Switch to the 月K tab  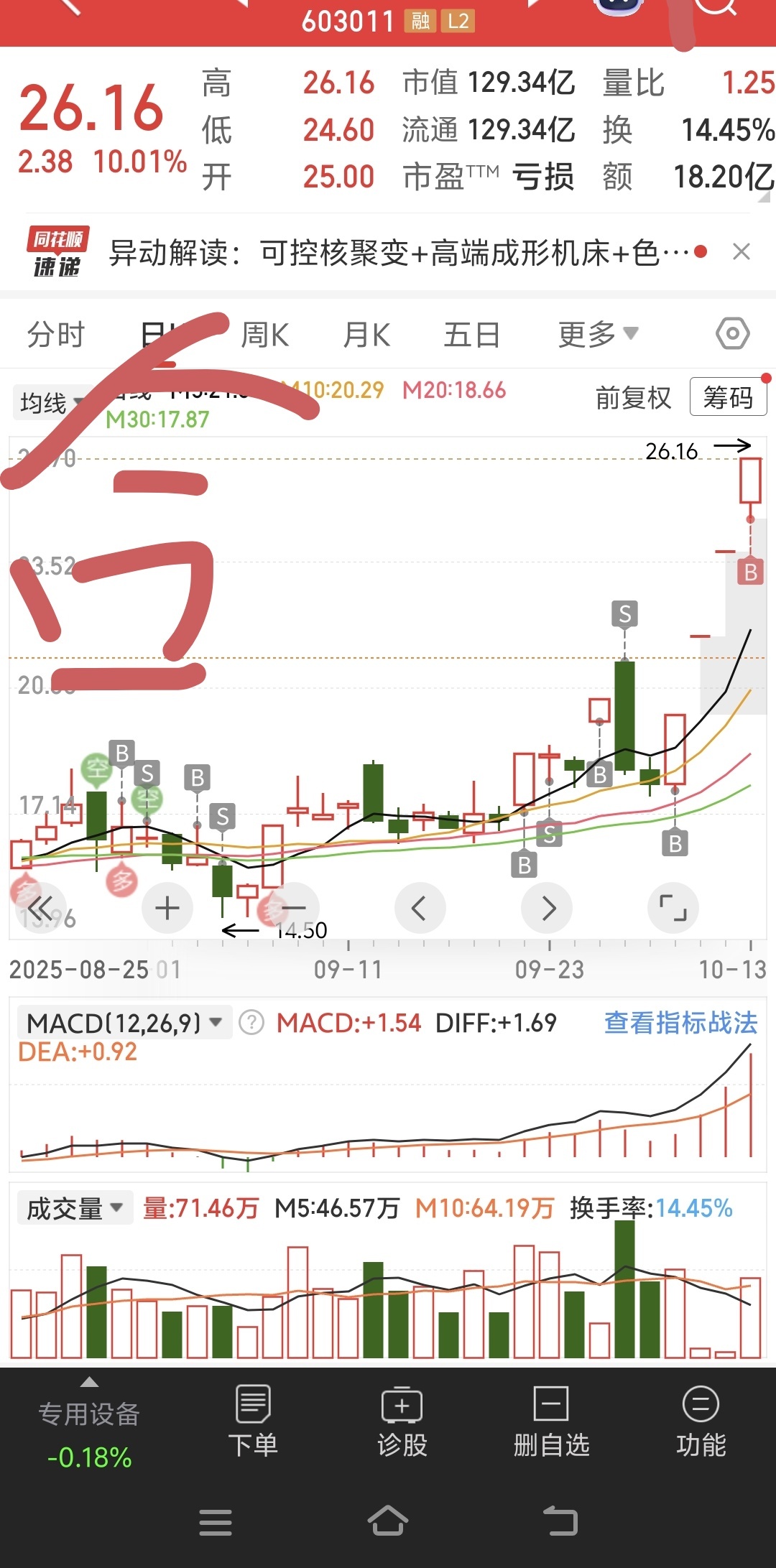point(366,335)
